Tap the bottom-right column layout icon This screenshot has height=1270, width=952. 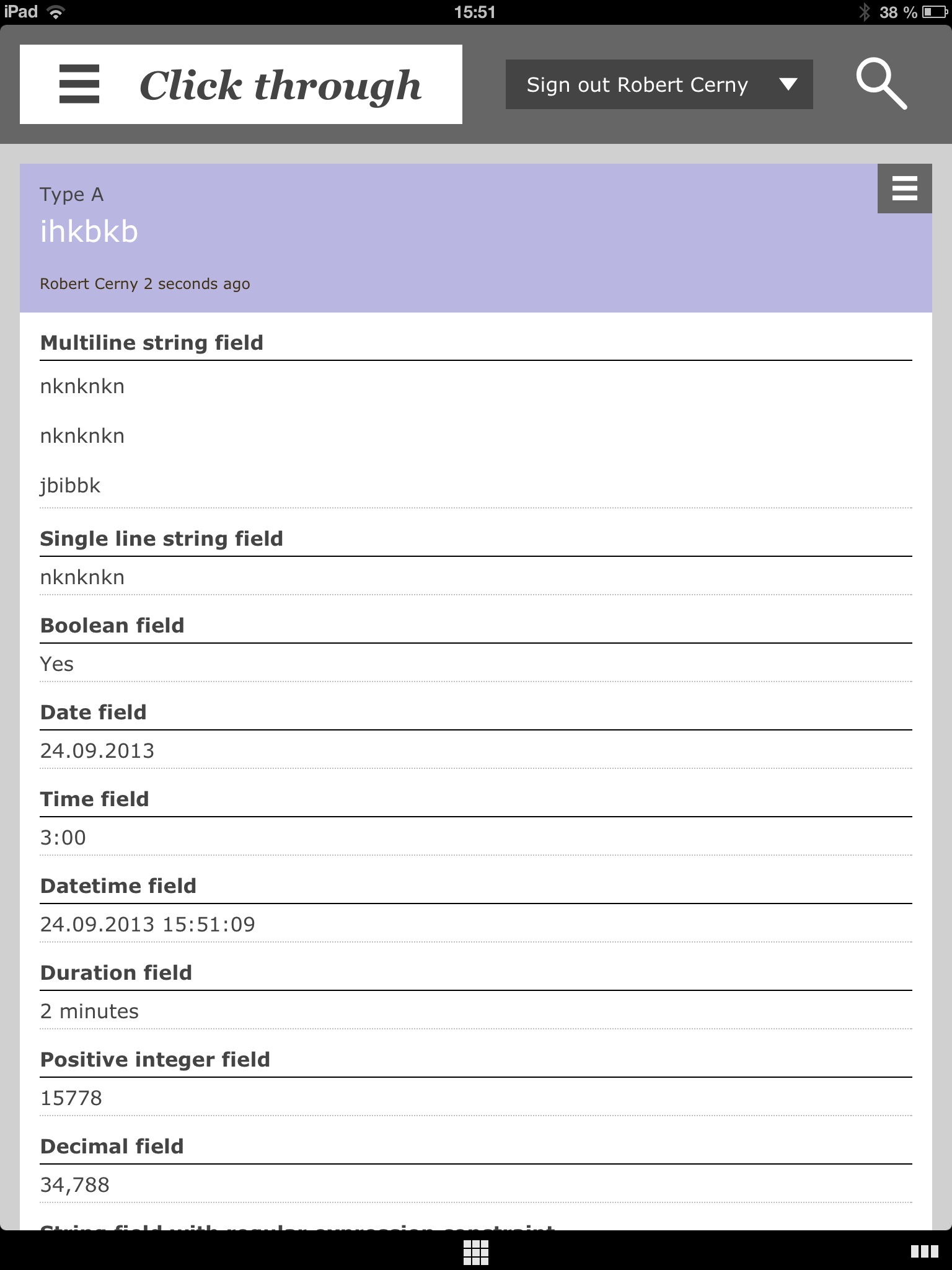[x=924, y=1251]
